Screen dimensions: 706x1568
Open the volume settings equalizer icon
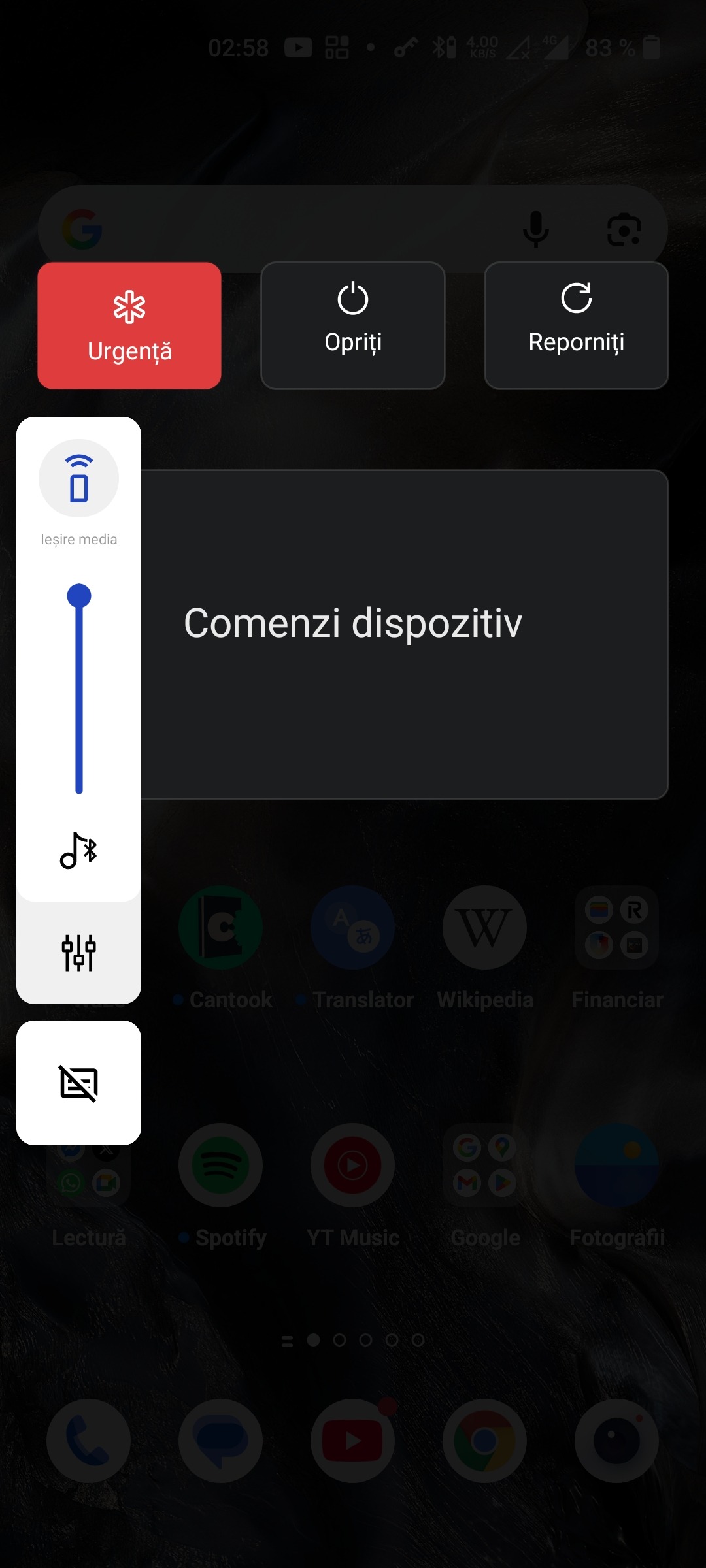click(79, 953)
